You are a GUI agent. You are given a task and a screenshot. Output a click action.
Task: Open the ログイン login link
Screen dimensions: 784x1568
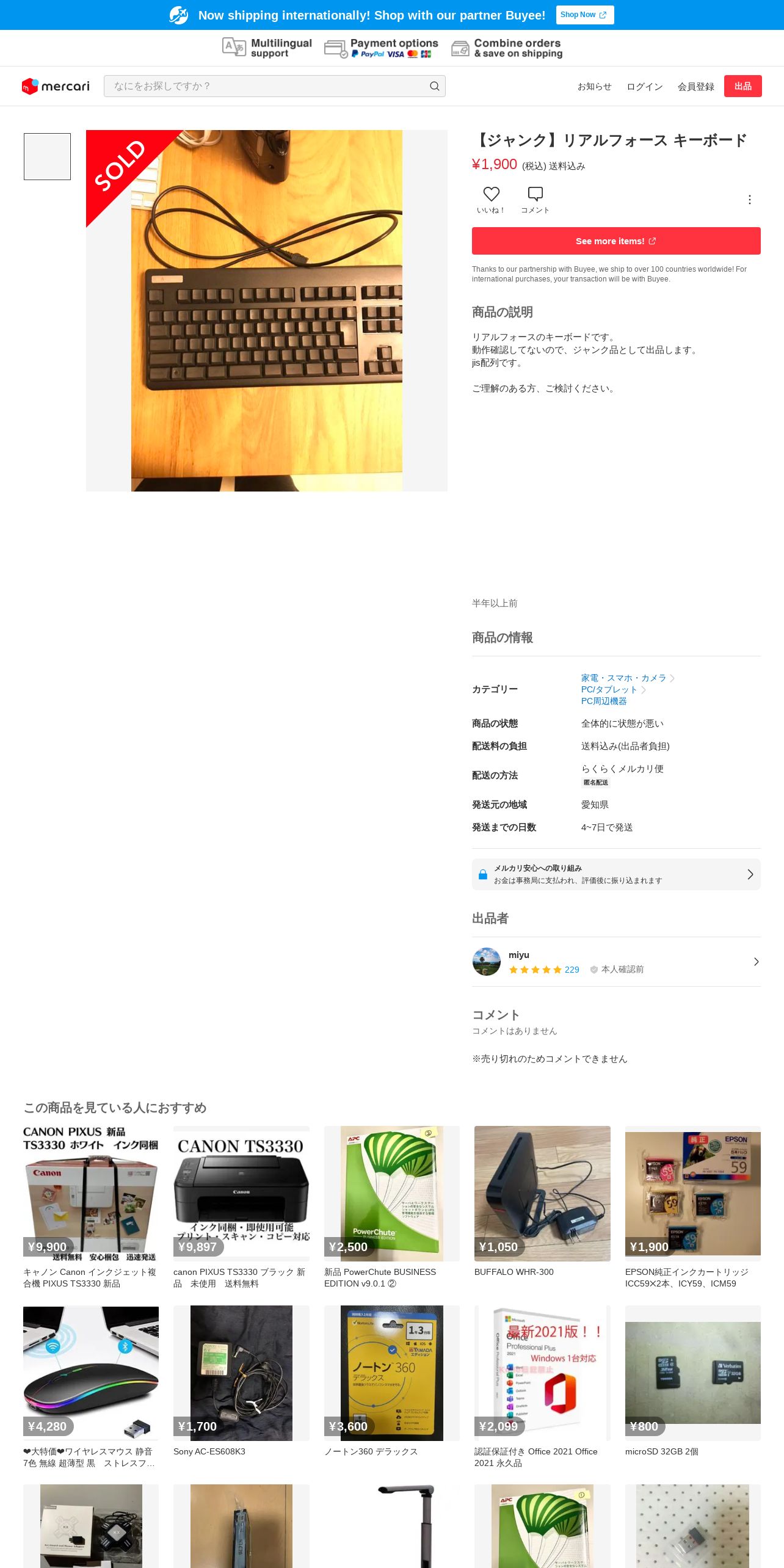coord(644,87)
